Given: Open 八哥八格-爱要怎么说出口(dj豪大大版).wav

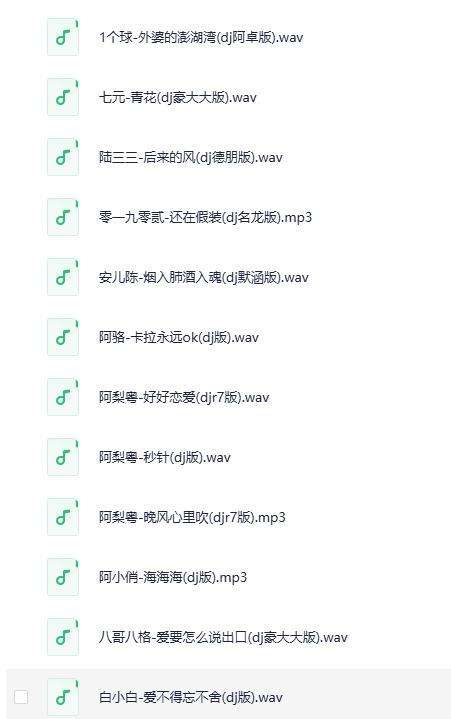Looking at the screenshot, I should pyautogui.click(x=223, y=637).
